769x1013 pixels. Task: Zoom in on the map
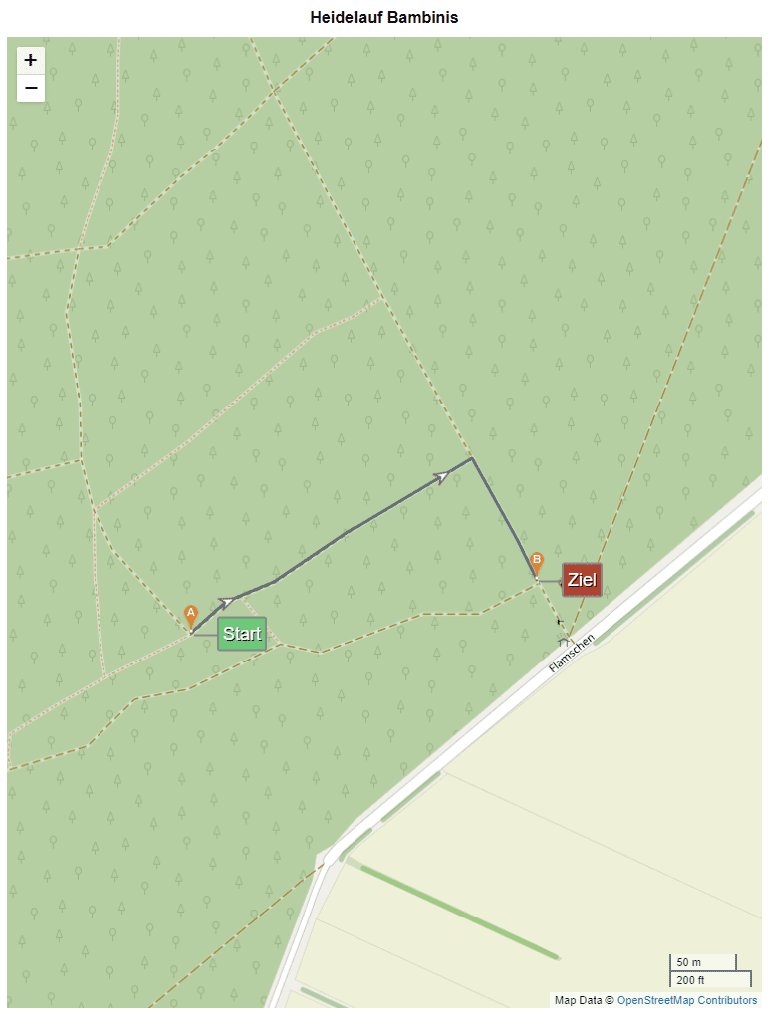pyautogui.click(x=31, y=60)
